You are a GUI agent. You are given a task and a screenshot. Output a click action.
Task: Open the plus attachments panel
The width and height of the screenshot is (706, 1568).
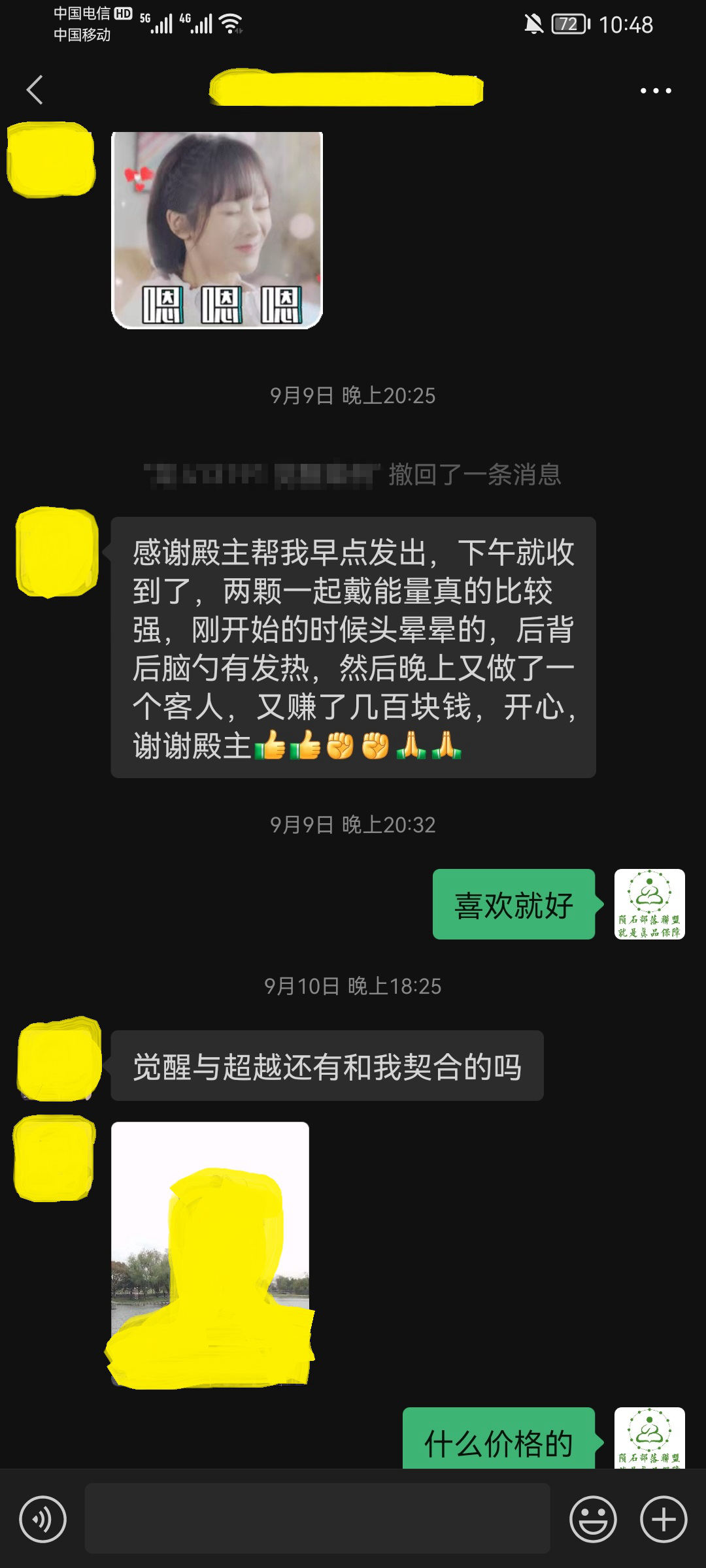[x=663, y=1519]
